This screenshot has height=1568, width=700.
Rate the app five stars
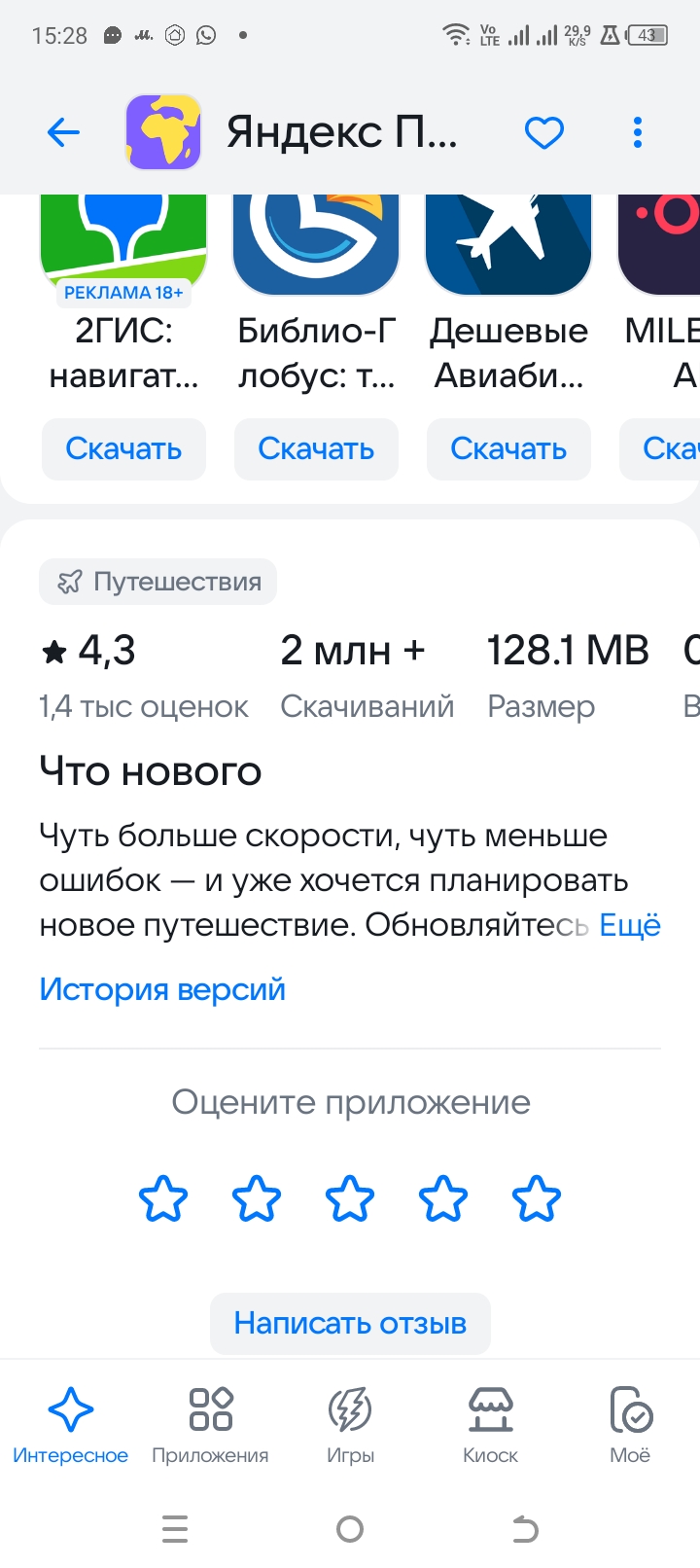537,1198
